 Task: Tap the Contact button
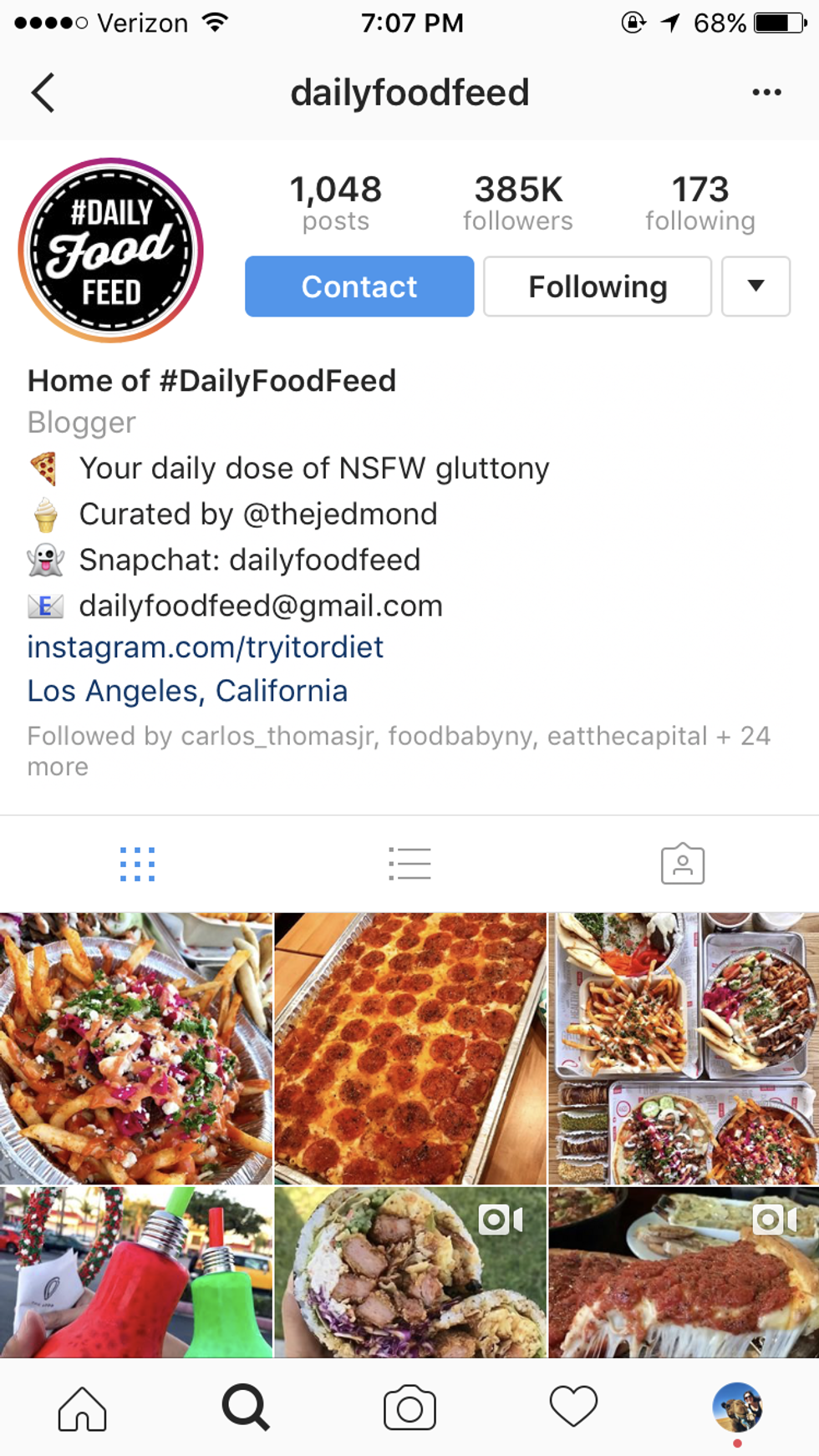[x=359, y=287]
